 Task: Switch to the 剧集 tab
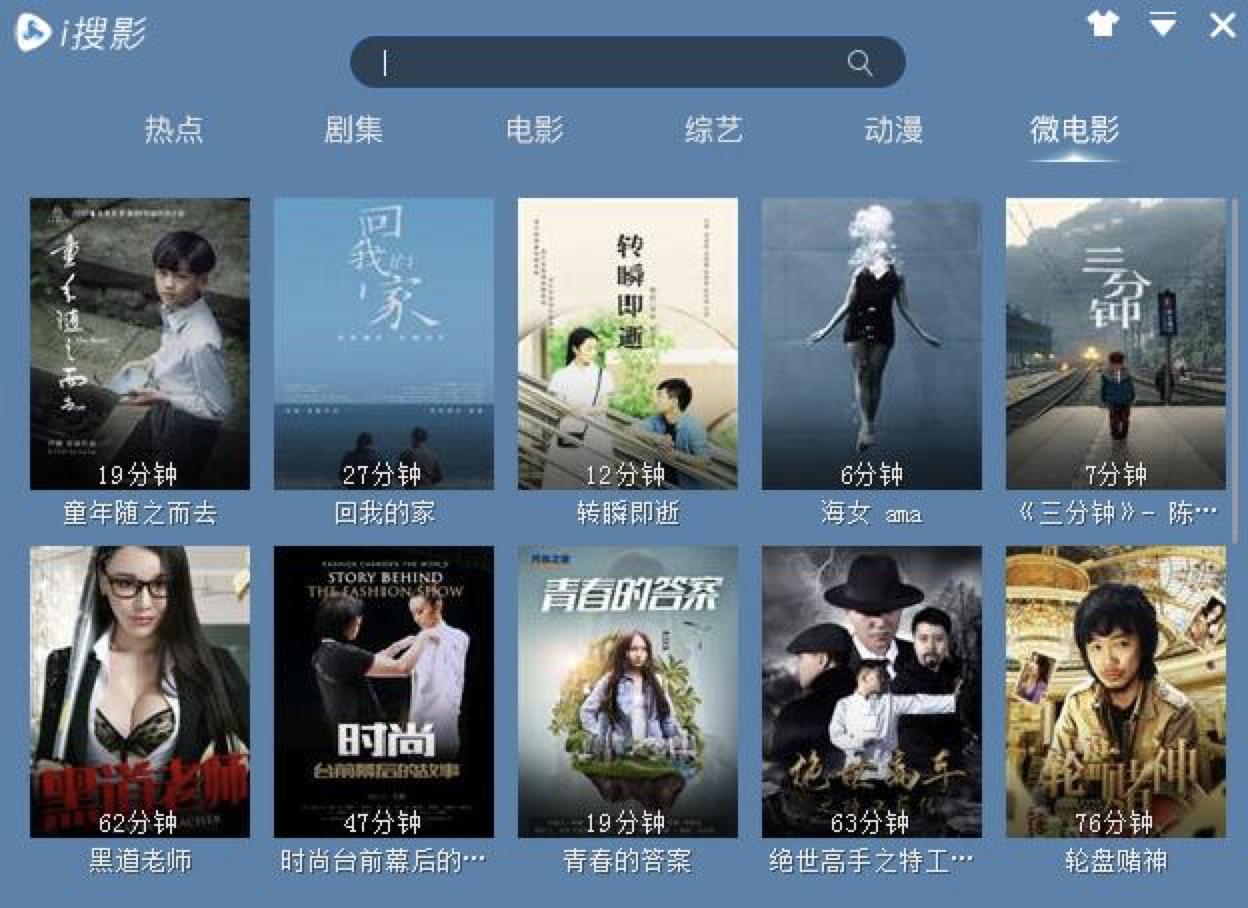point(353,130)
